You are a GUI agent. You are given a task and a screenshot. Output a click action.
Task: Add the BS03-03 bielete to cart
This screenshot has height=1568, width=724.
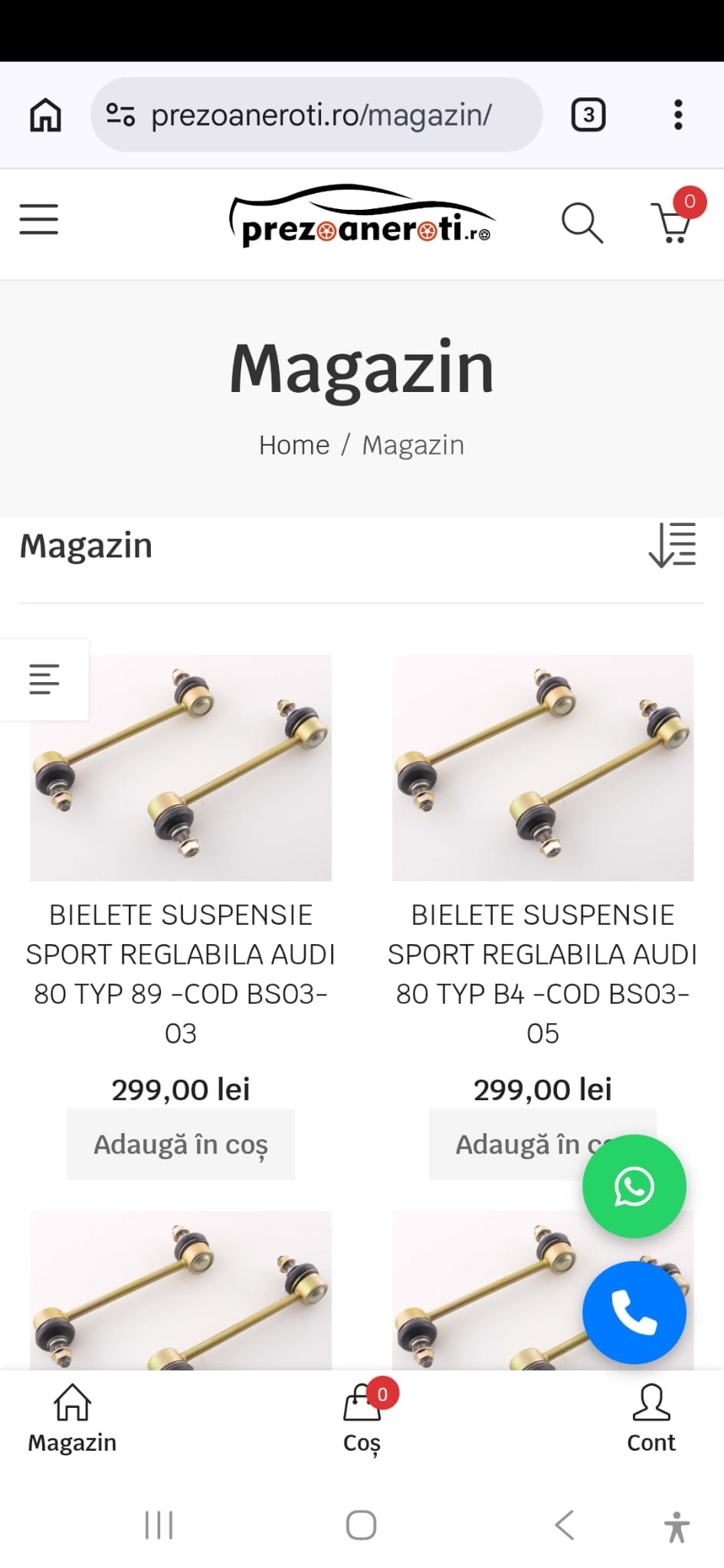pos(181,1144)
